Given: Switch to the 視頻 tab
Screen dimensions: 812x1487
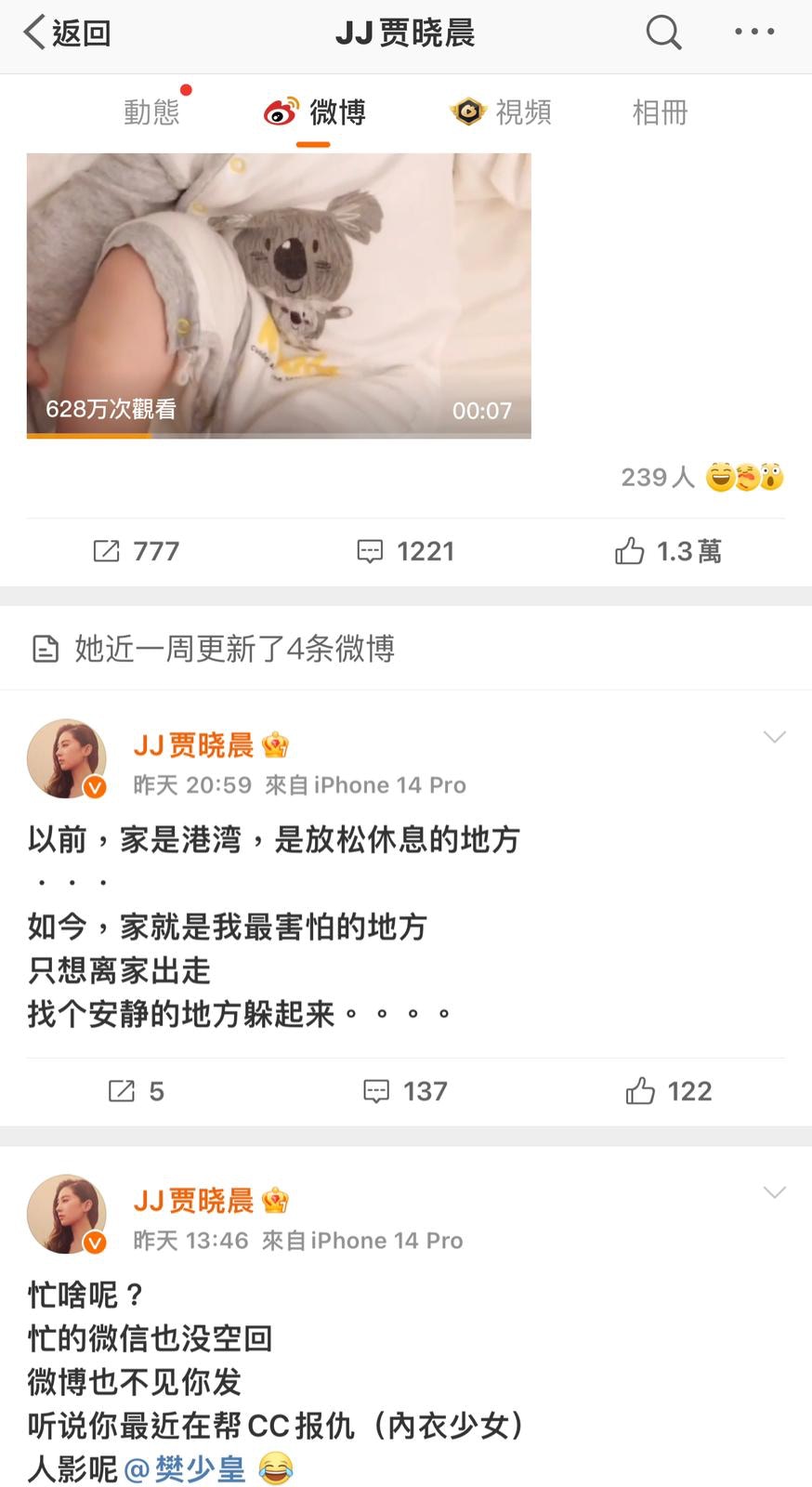Looking at the screenshot, I should (x=503, y=112).
